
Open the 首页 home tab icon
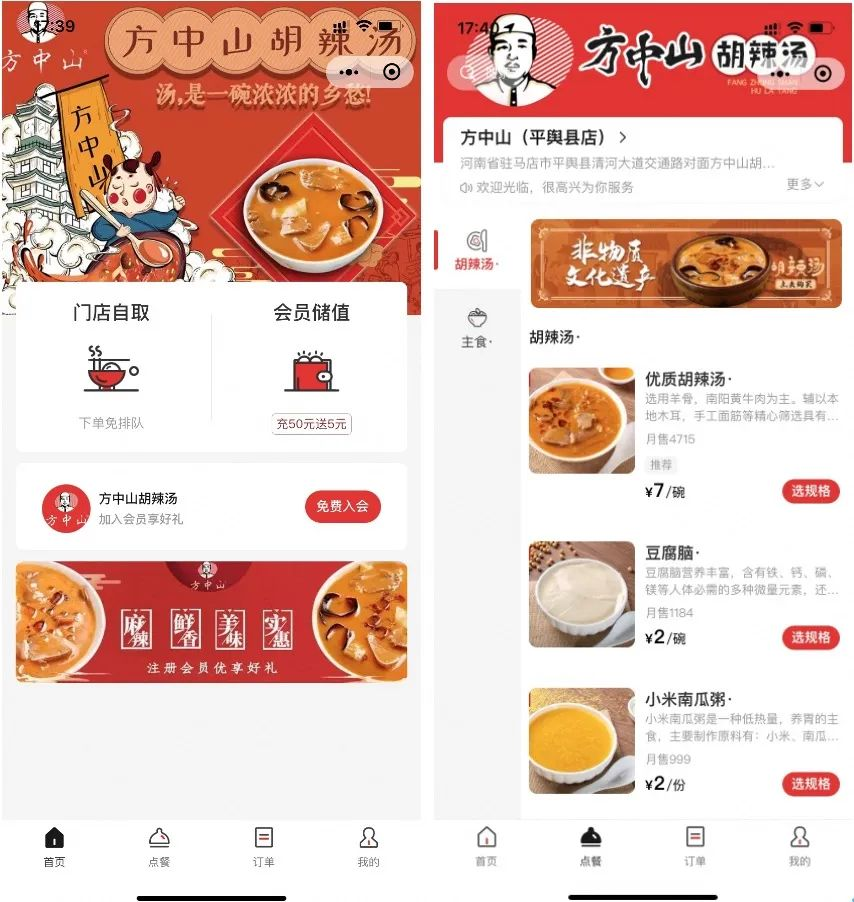(x=53, y=838)
